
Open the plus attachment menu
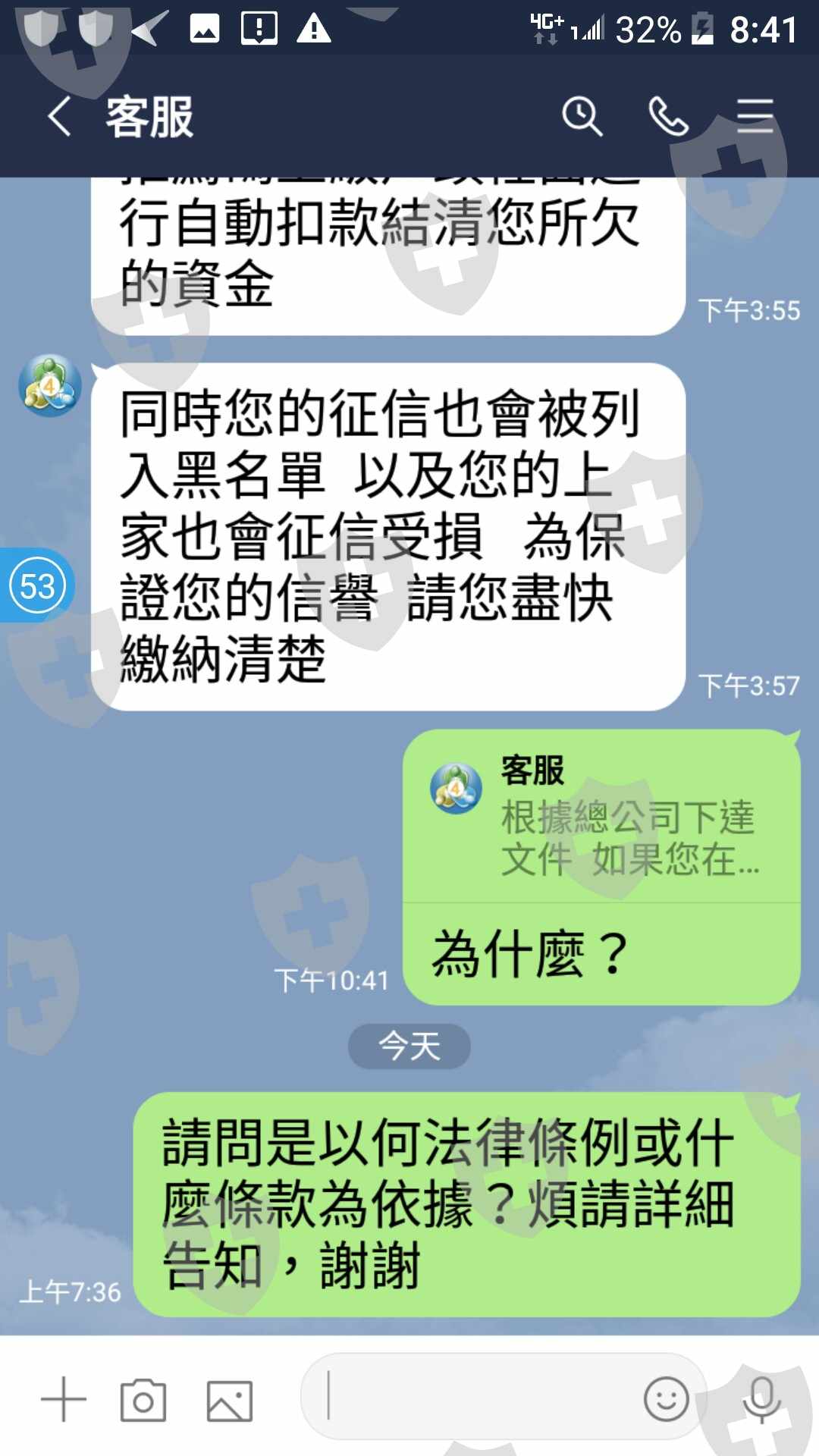click(x=64, y=1399)
